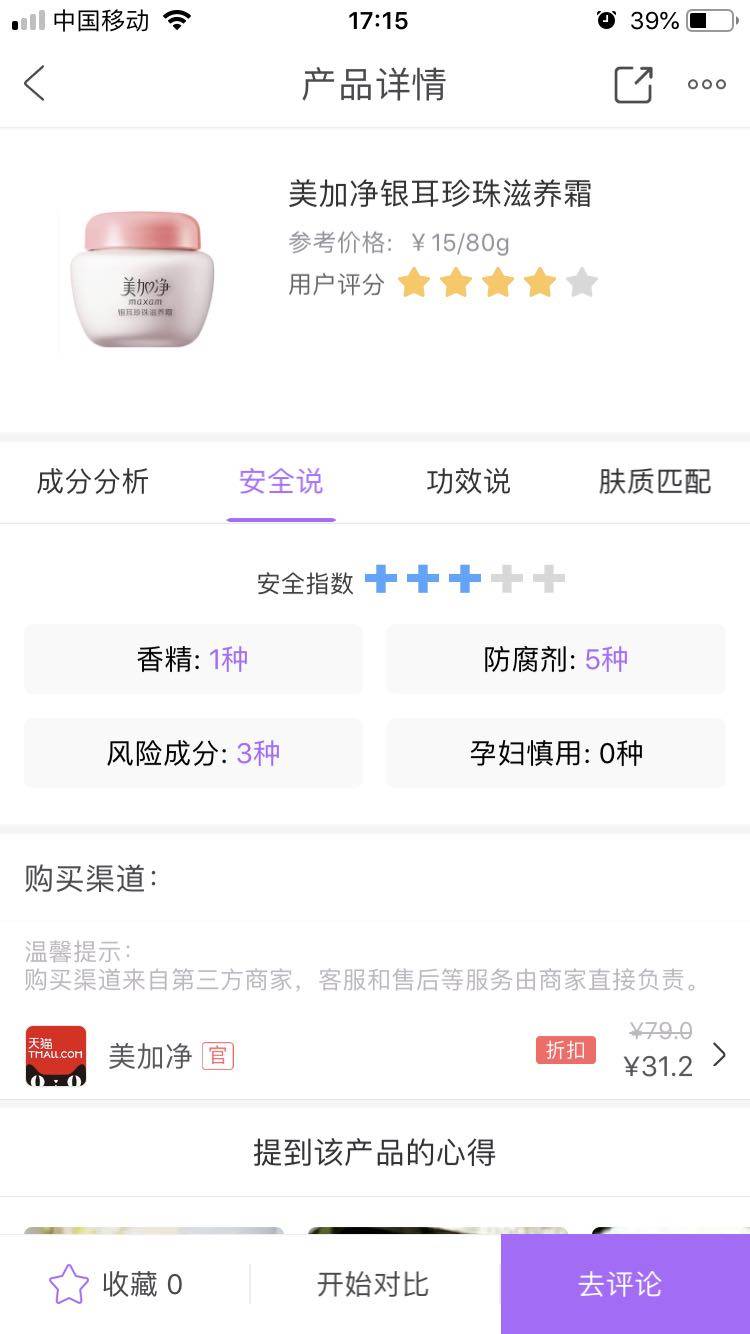750x1334 pixels.
Task: Tap 去评论 to write a review
Action: click(621, 1284)
